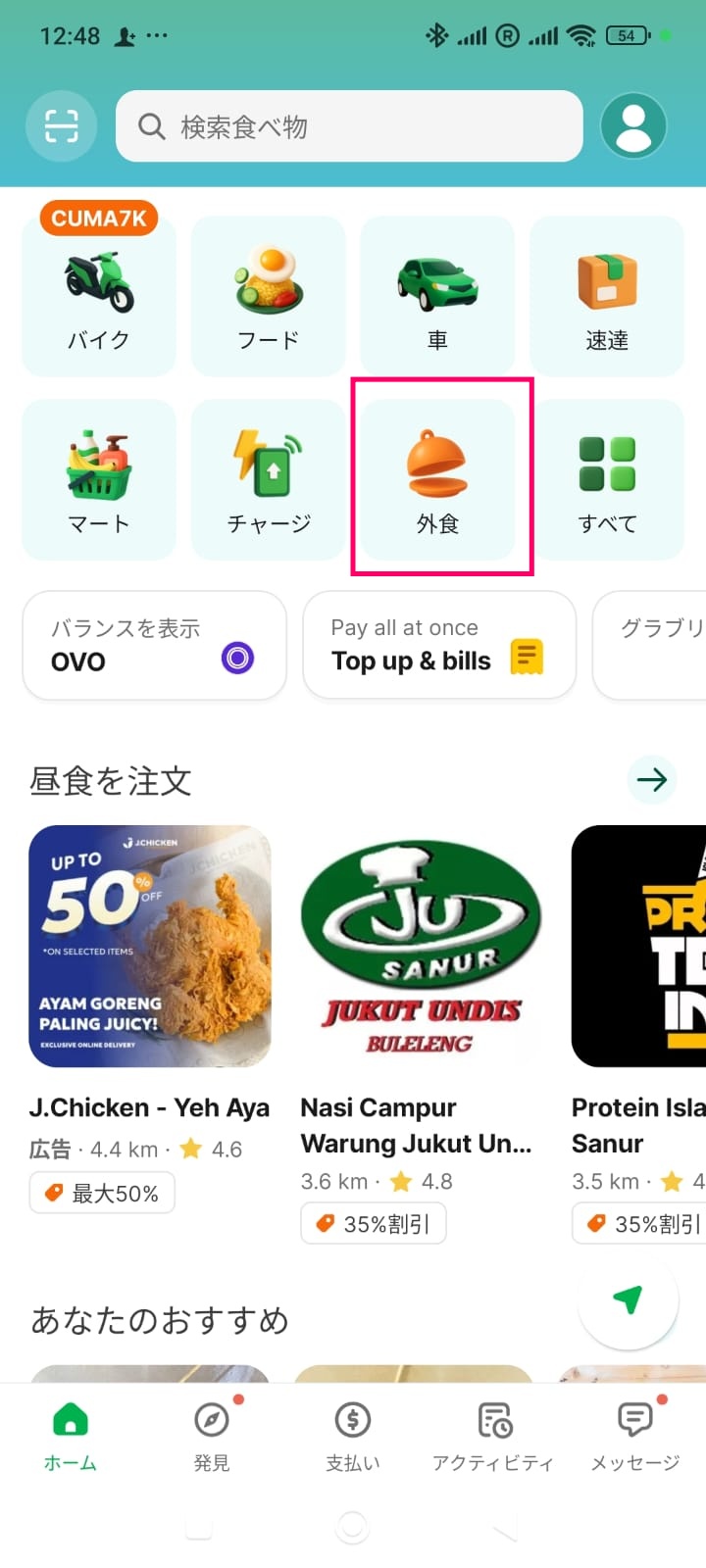Open the フード service
The width and height of the screenshot is (706, 1568).
[x=269, y=297]
